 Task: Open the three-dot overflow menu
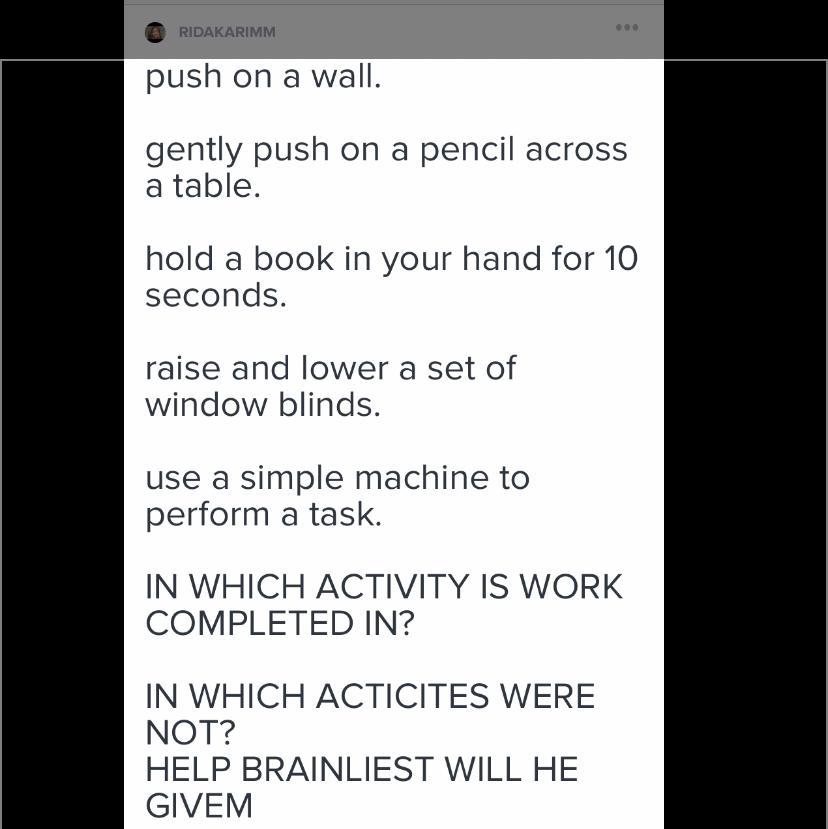(627, 28)
